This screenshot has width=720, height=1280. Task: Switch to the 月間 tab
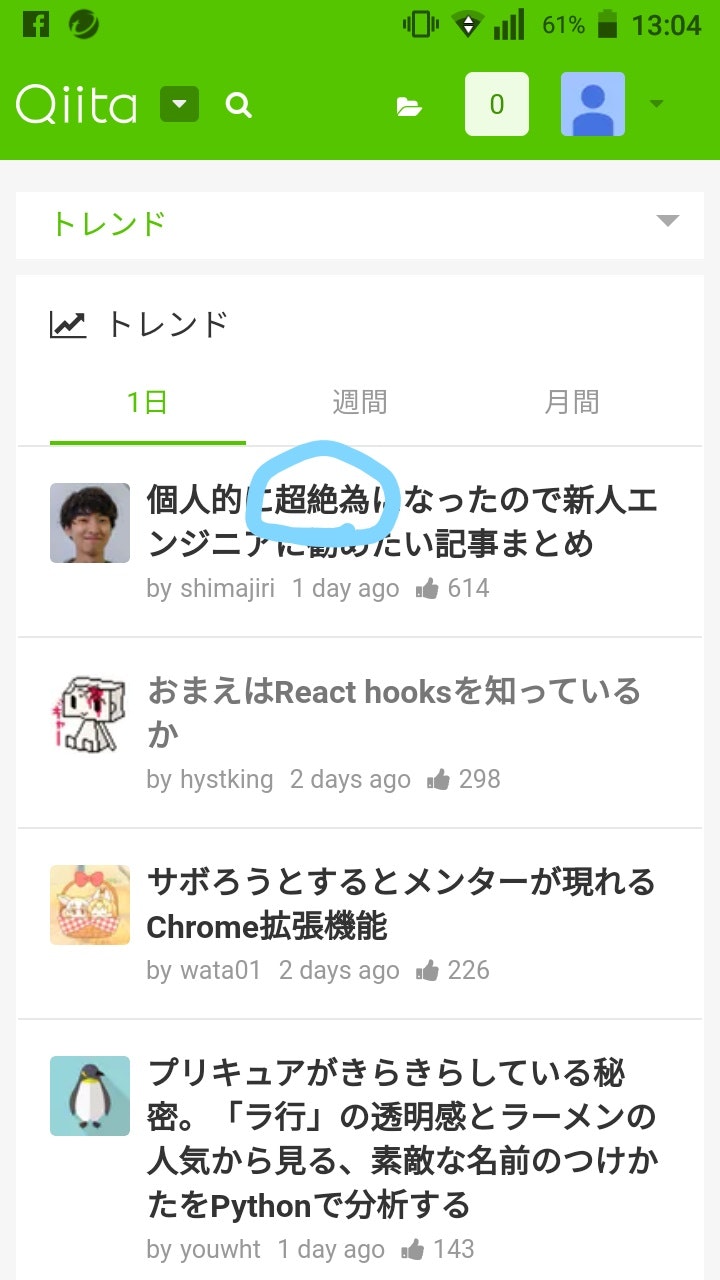click(x=571, y=403)
